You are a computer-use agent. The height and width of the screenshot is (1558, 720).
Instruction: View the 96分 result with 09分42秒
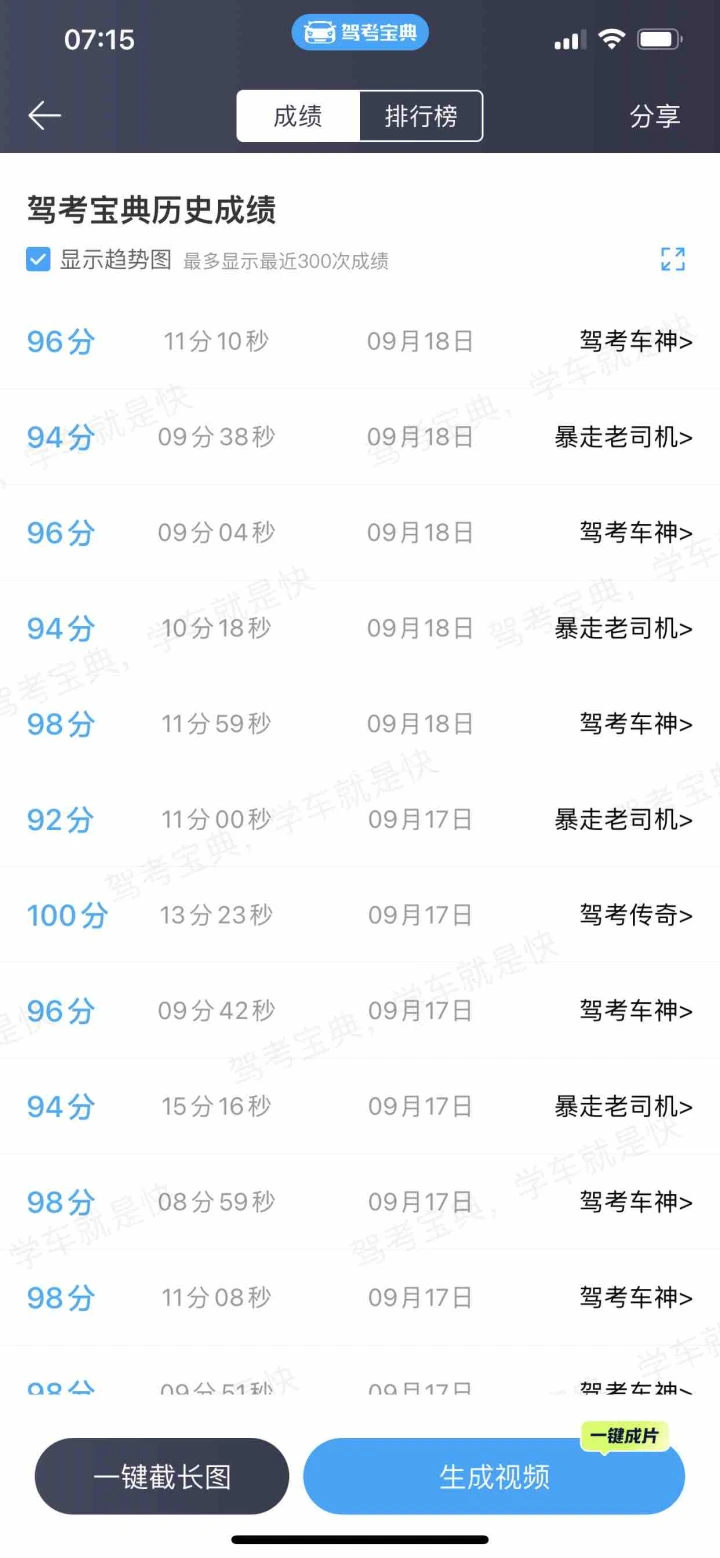360,1011
